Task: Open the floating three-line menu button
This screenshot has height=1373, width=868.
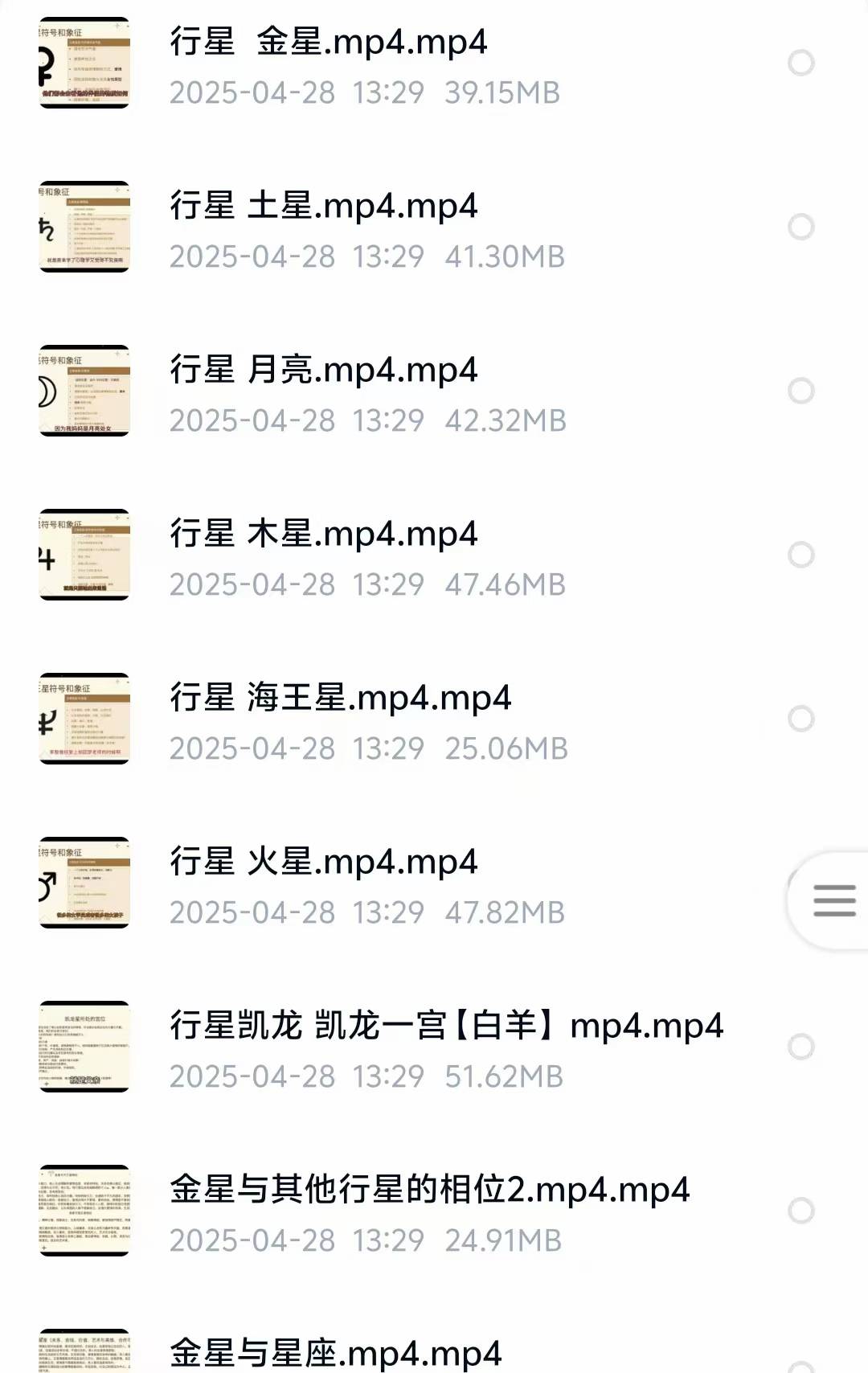Action: click(x=833, y=900)
